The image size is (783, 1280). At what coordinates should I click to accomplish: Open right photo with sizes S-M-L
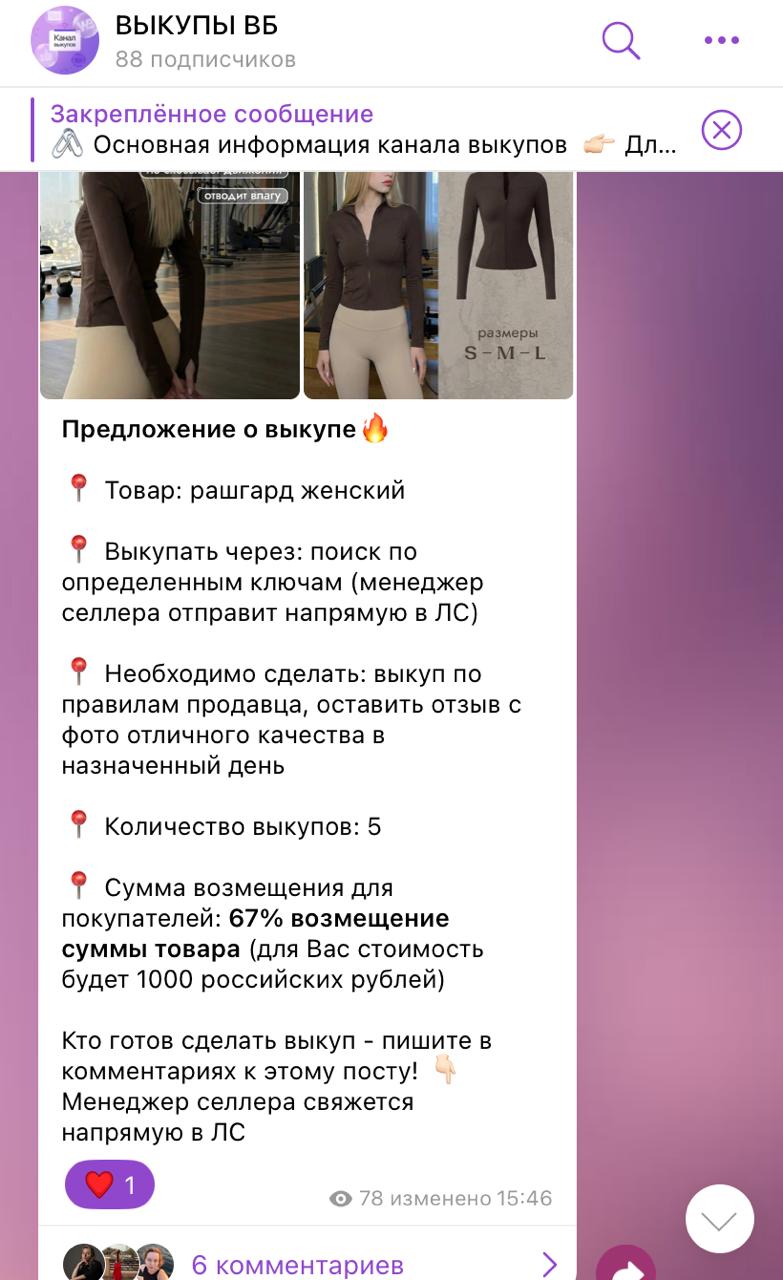point(438,285)
